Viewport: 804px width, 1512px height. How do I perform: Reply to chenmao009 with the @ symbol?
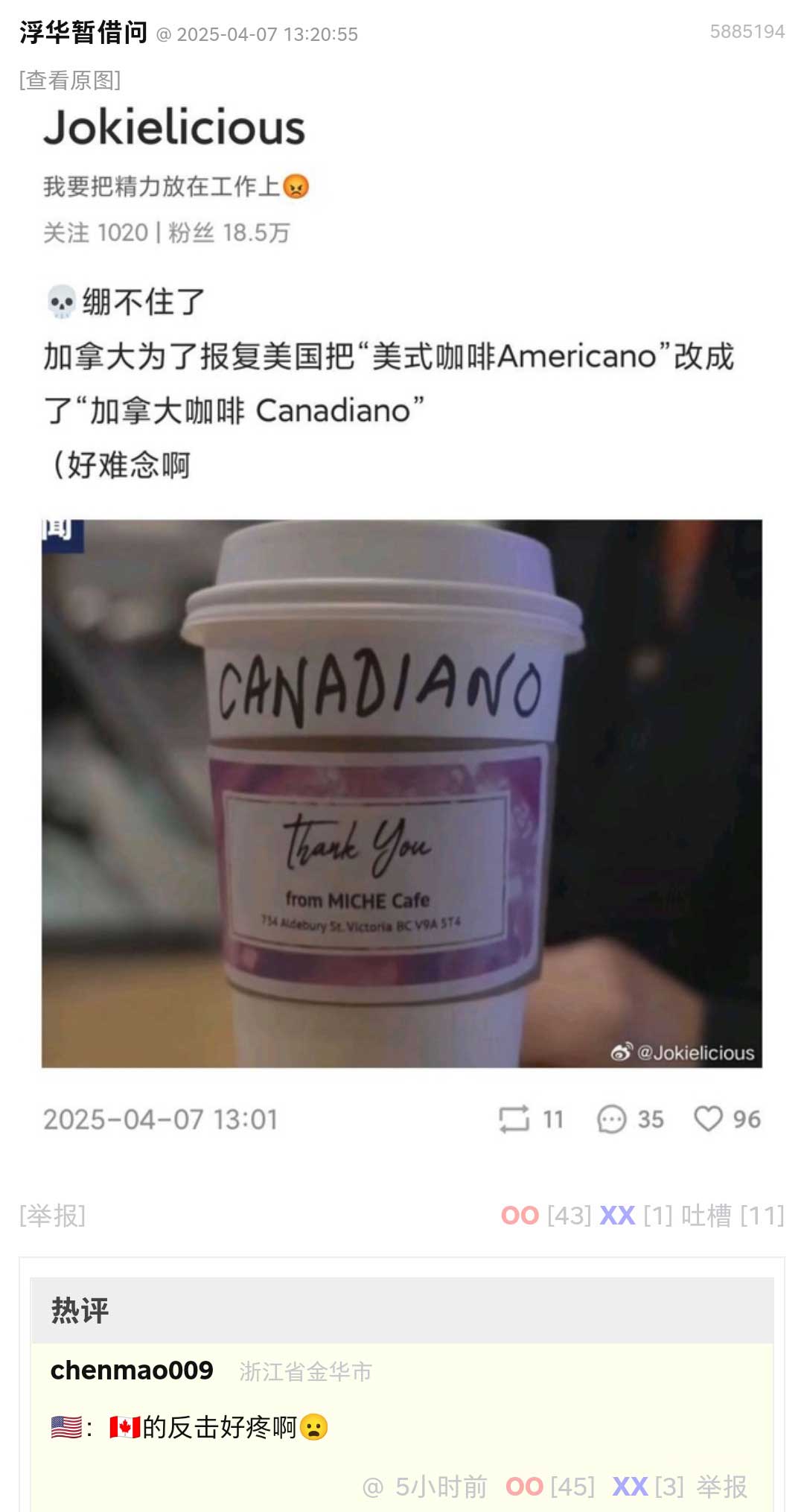pyautogui.click(x=372, y=1487)
